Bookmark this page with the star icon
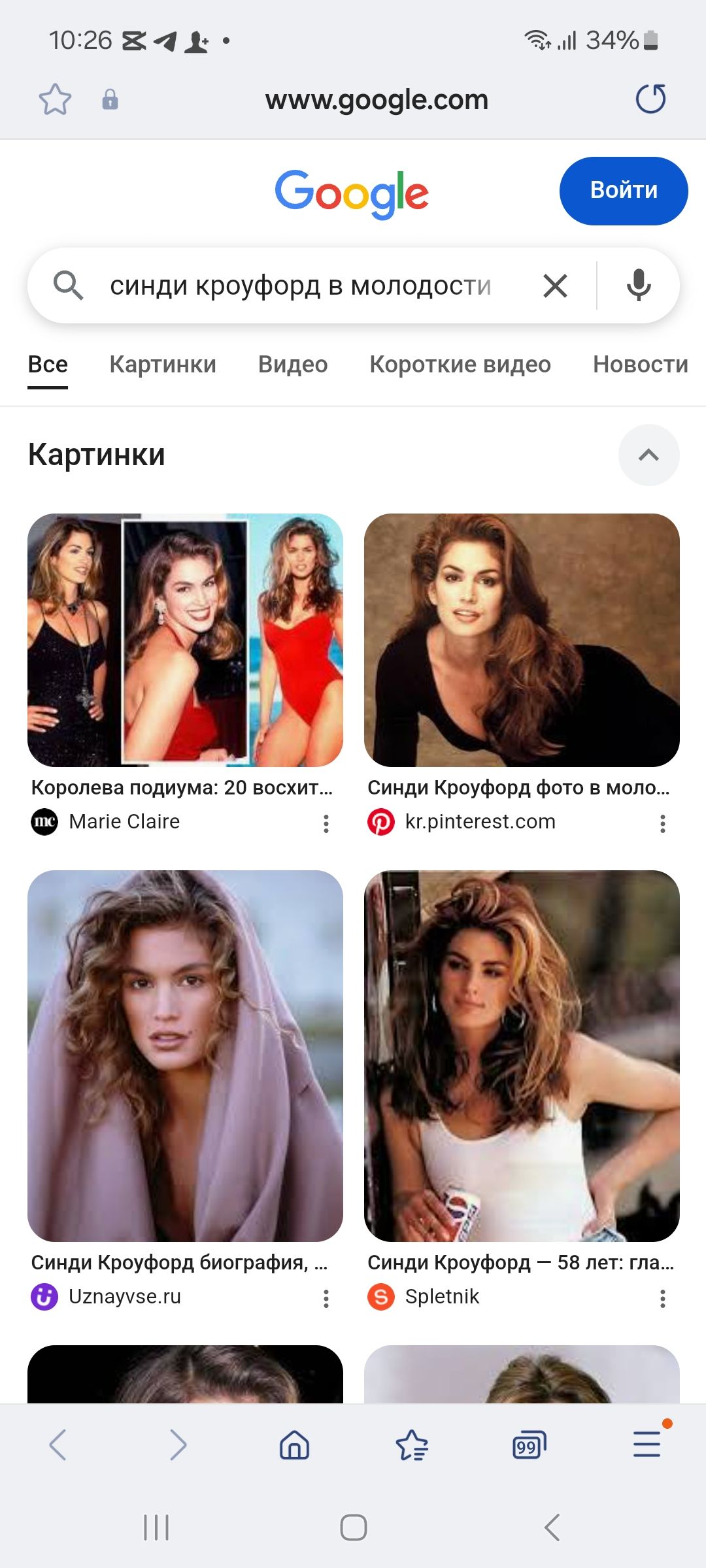706x1568 pixels. point(55,100)
